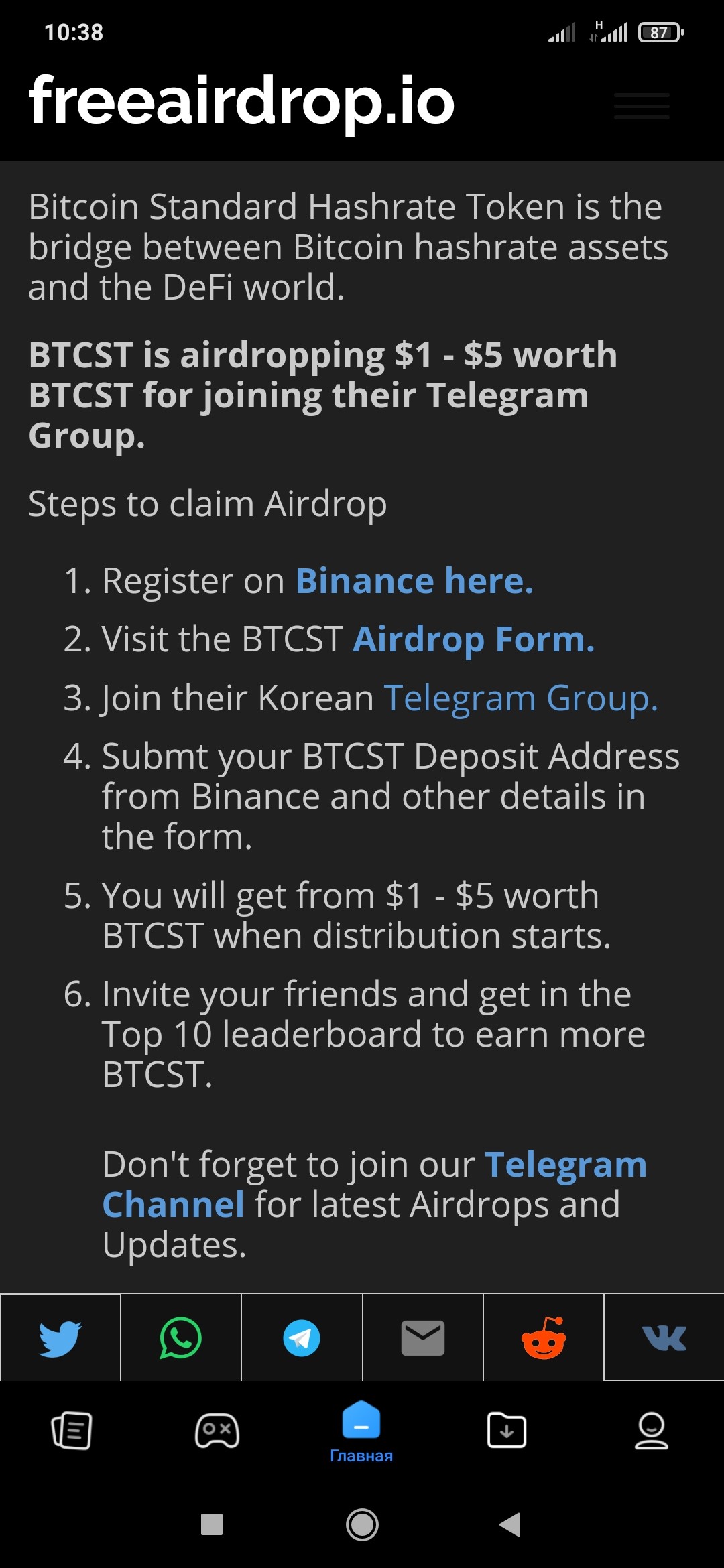
Task: Open the games tab
Action: (x=217, y=1431)
